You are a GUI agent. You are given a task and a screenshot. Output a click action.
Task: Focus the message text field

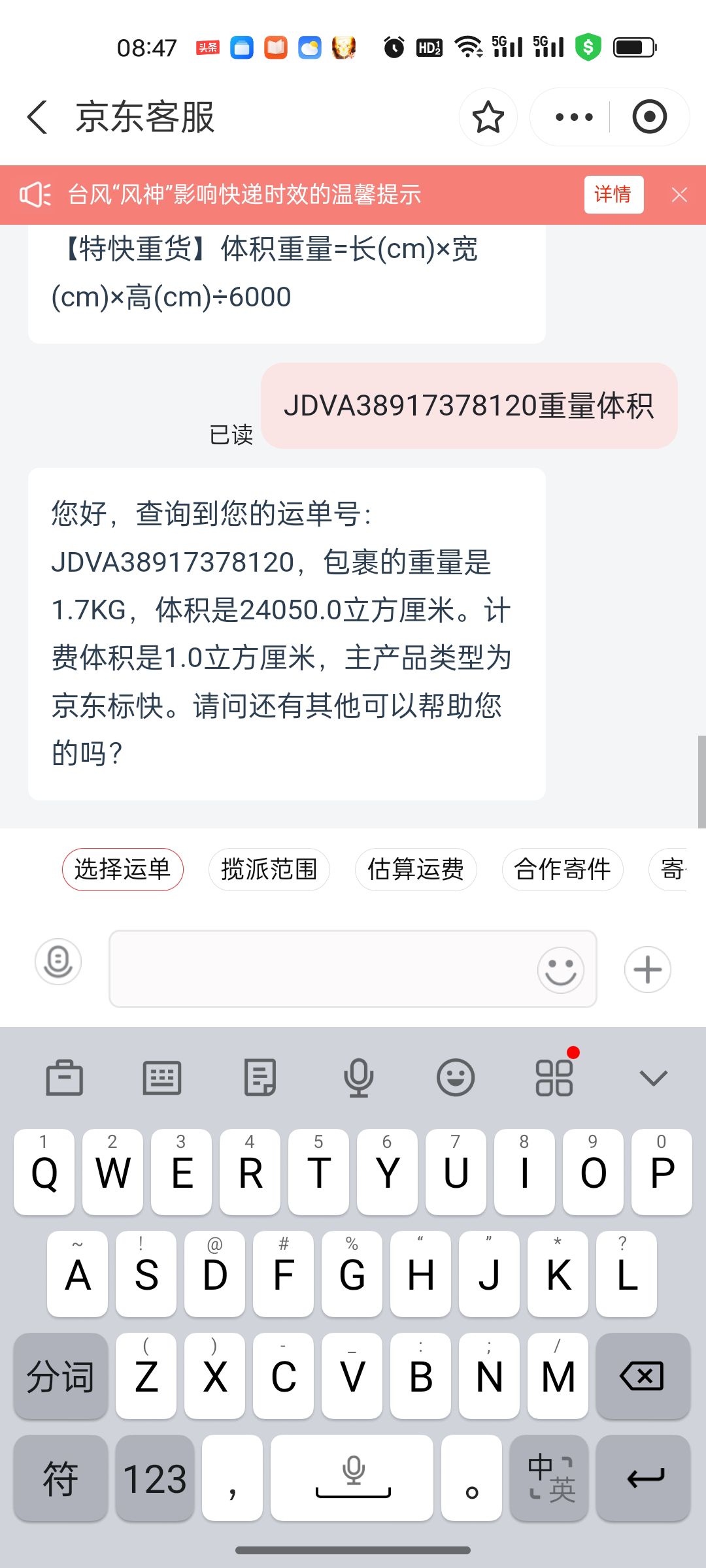(x=320, y=968)
